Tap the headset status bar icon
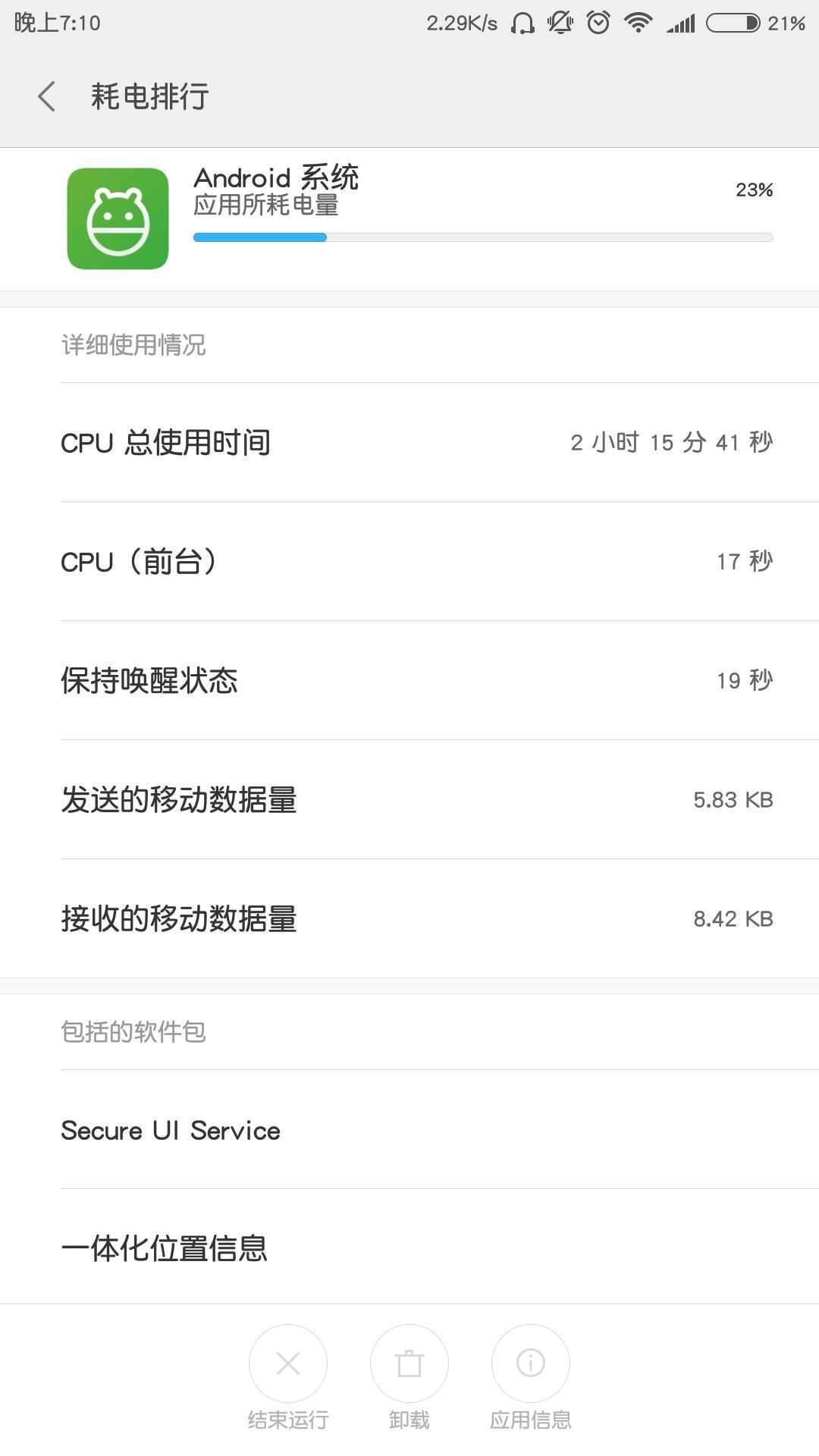The width and height of the screenshot is (819, 1456). point(522,21)
